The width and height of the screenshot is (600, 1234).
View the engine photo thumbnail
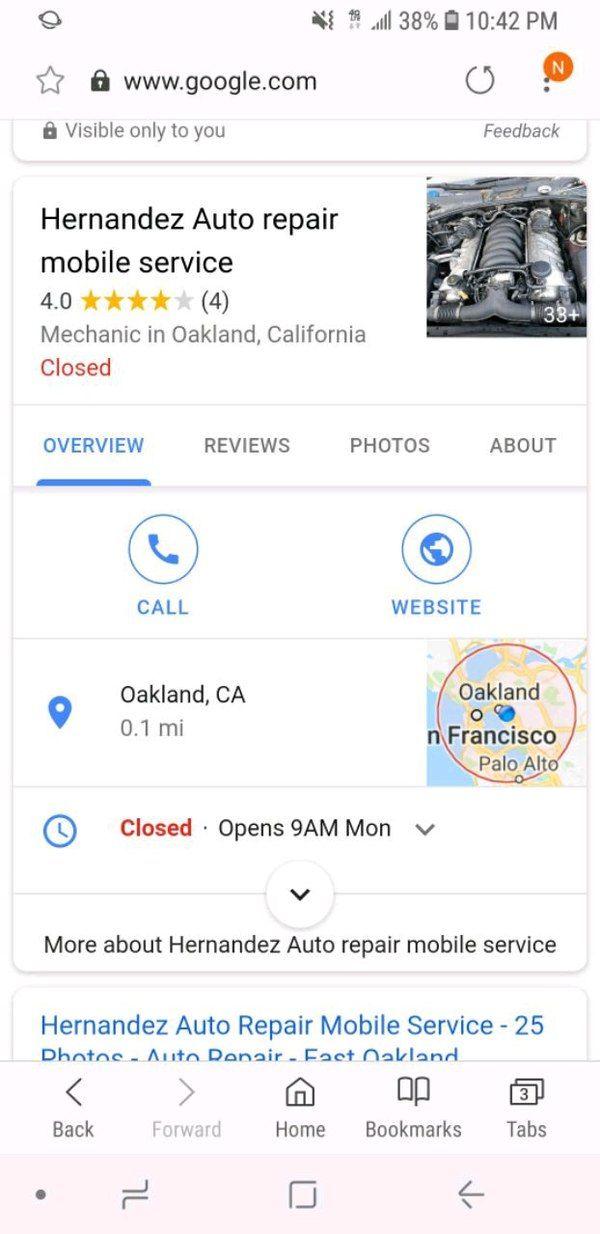click(x=506, y=258)
